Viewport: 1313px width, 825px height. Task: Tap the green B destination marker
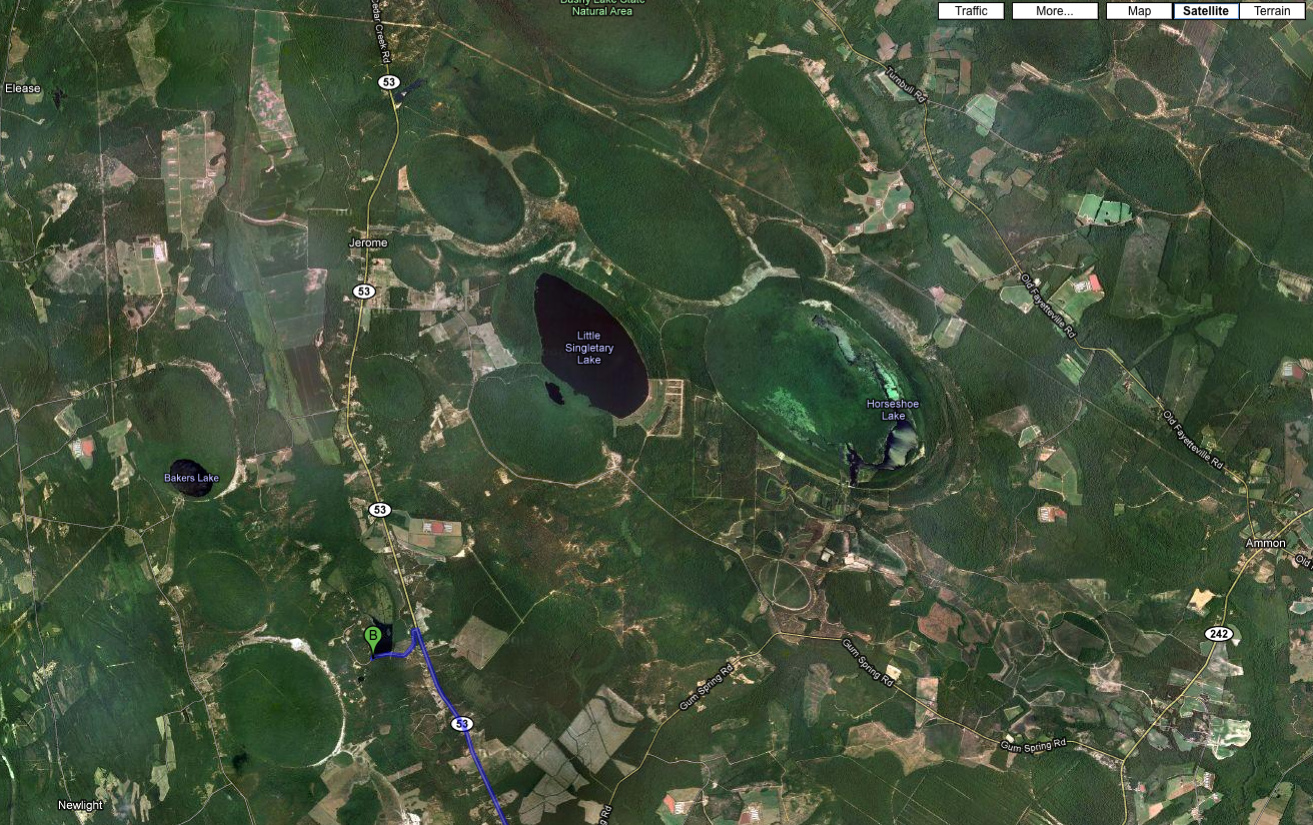point(373,638)
